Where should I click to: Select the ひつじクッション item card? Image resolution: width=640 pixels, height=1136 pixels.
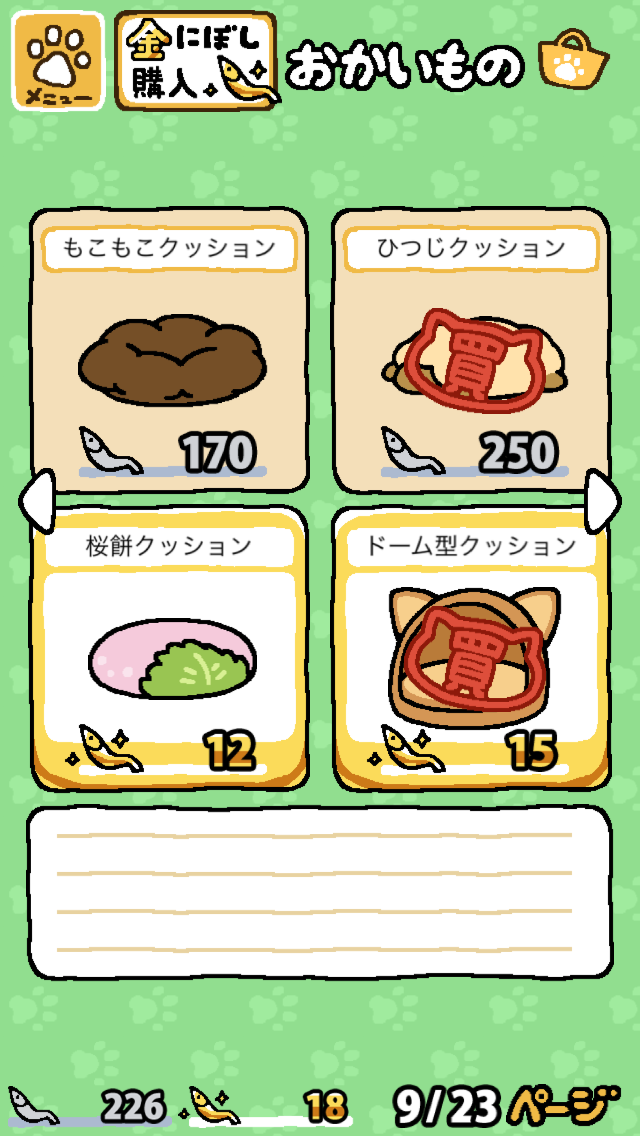point(470,350)
